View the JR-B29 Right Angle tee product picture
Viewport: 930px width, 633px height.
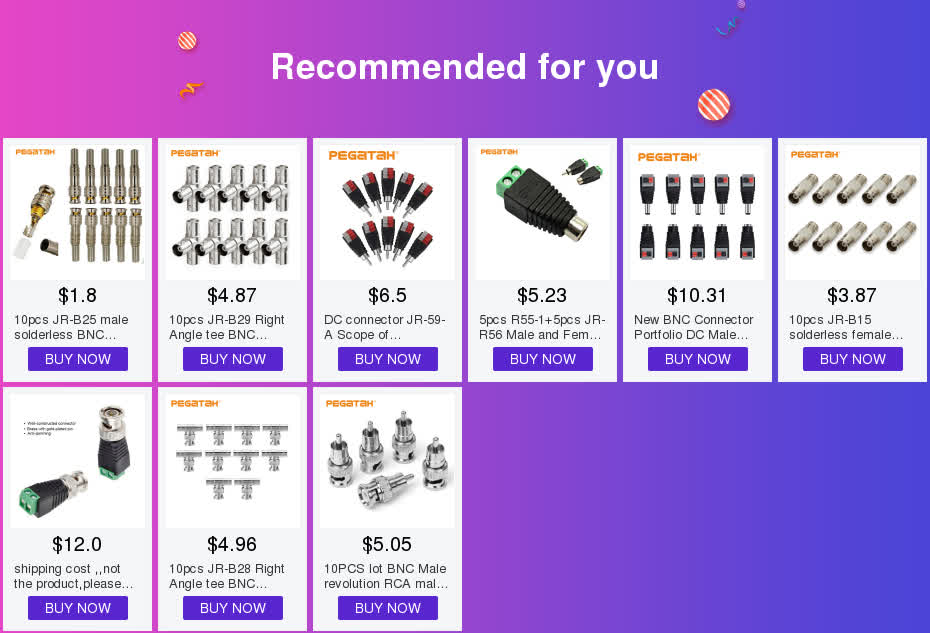(x=232, y=212)
